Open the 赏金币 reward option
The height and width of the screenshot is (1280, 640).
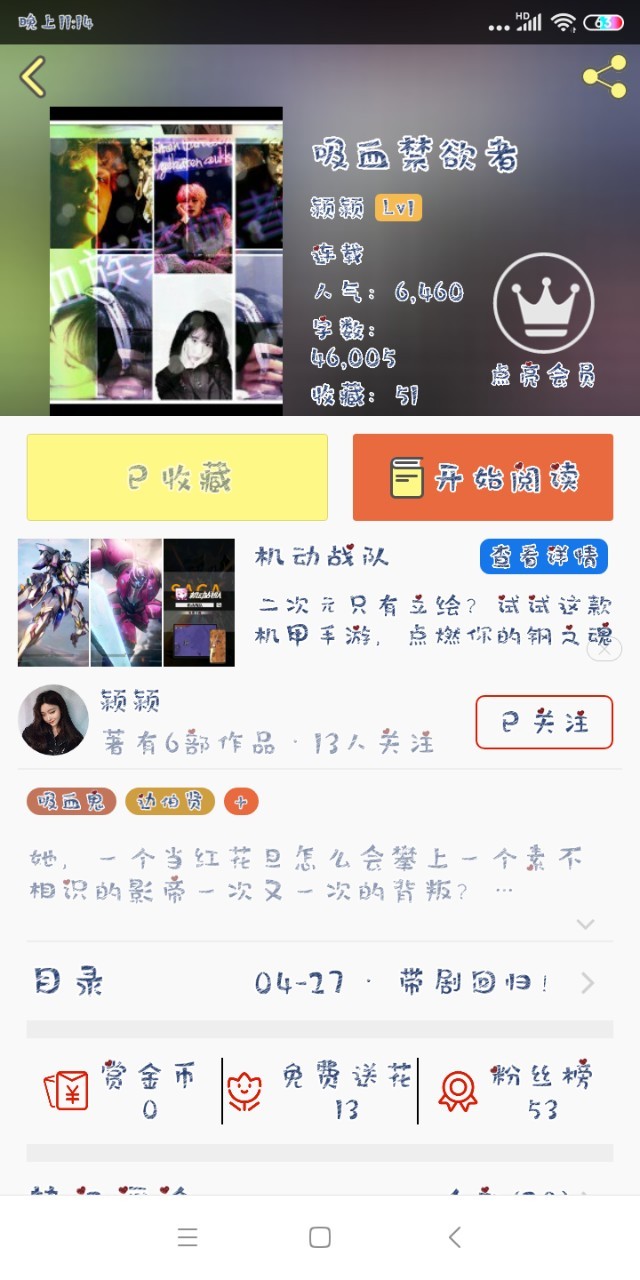(120, 1090)
